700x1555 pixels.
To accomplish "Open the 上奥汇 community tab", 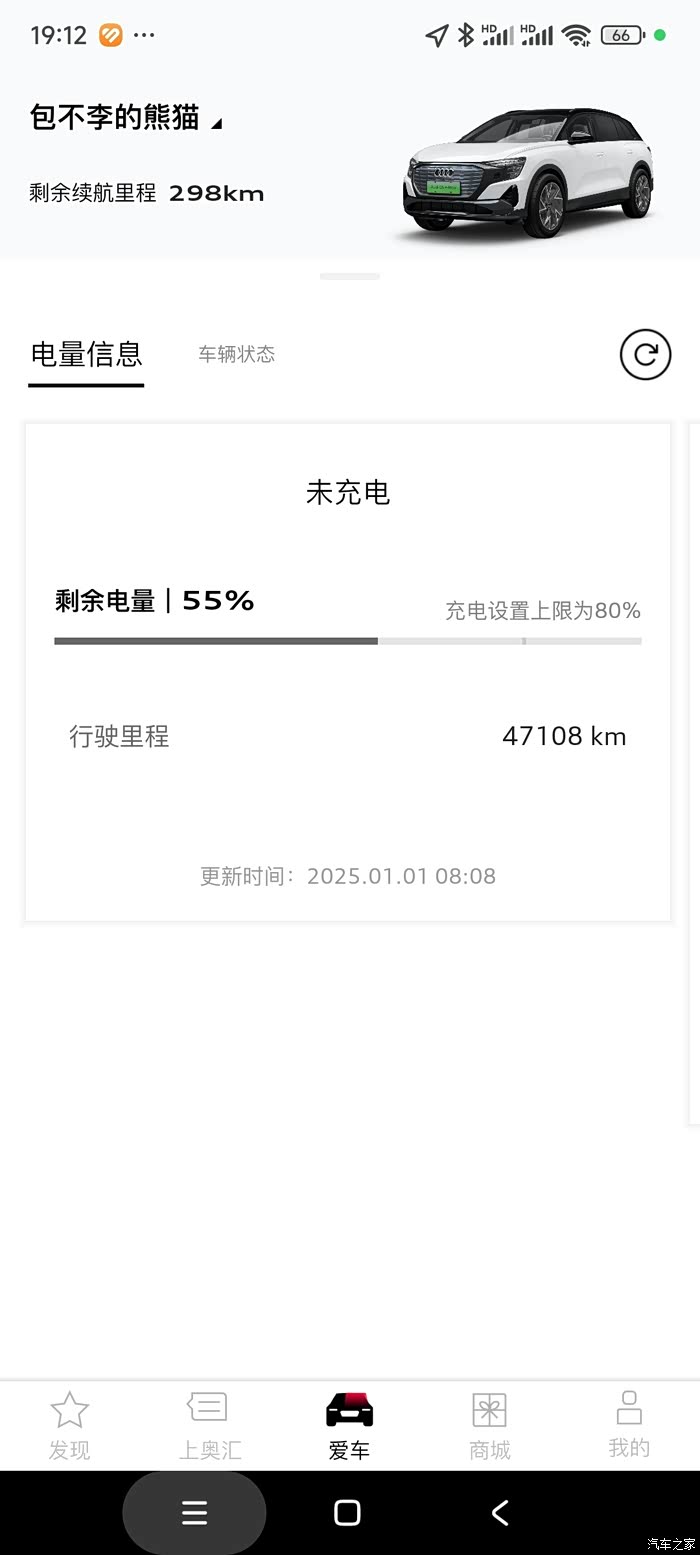I will (210, 1425).
